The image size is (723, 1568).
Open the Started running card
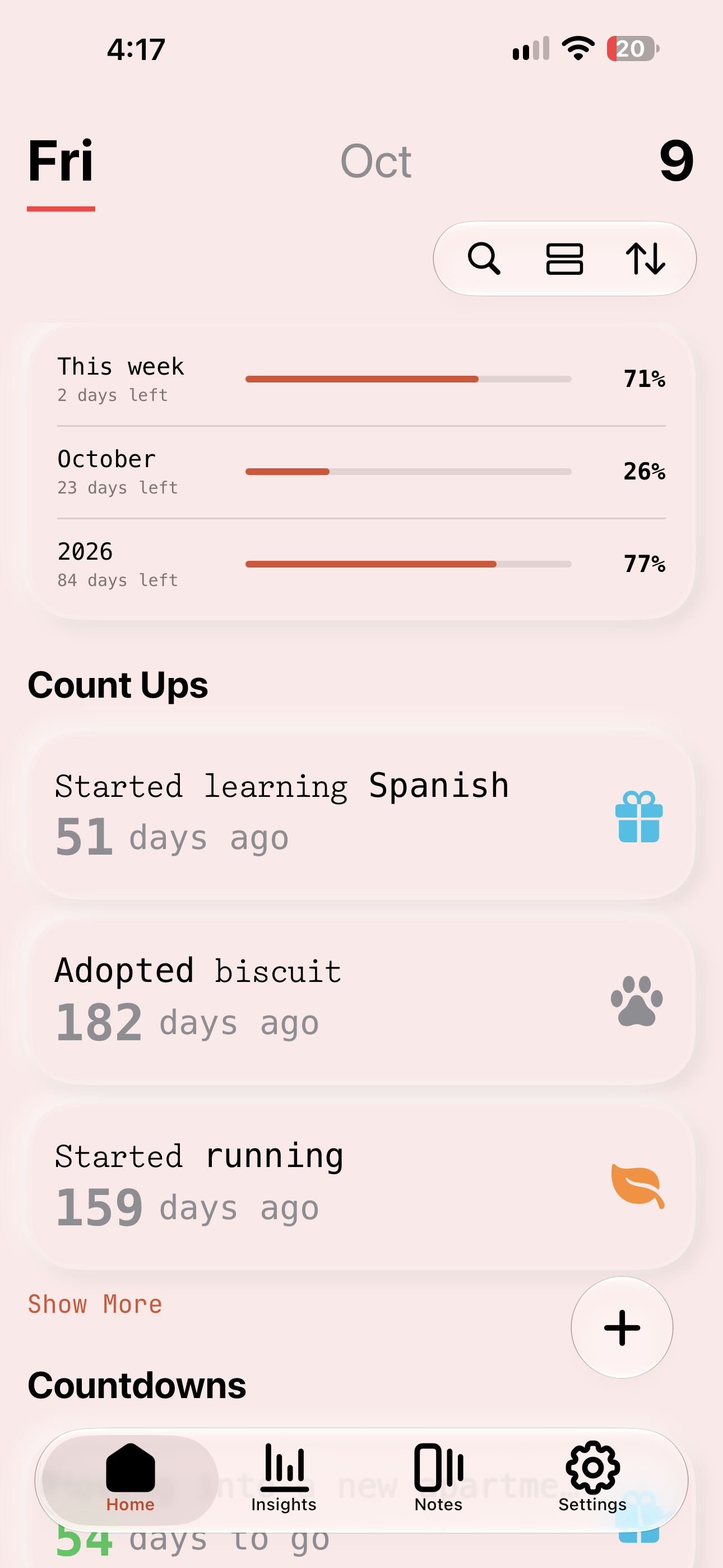361,1186
